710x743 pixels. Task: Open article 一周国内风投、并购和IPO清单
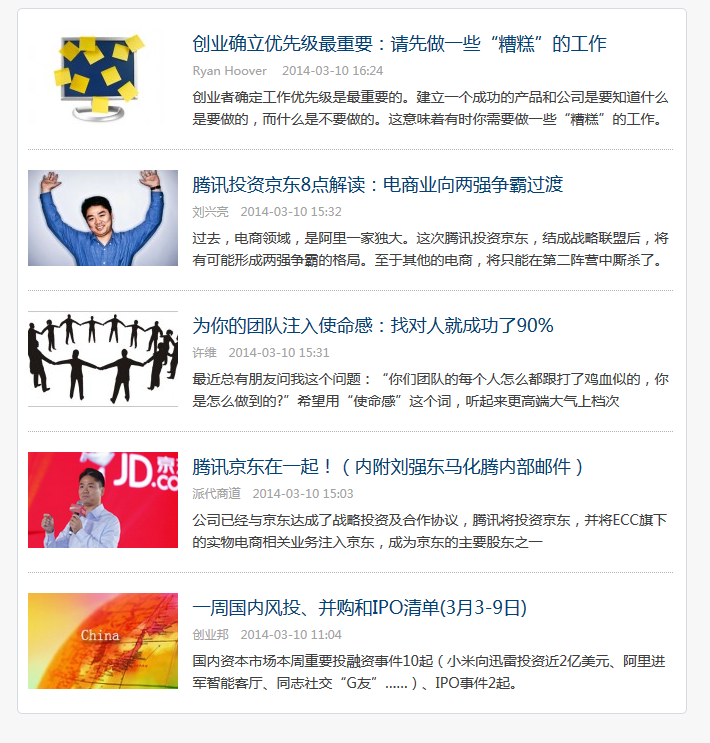click(x=359, y=608)
